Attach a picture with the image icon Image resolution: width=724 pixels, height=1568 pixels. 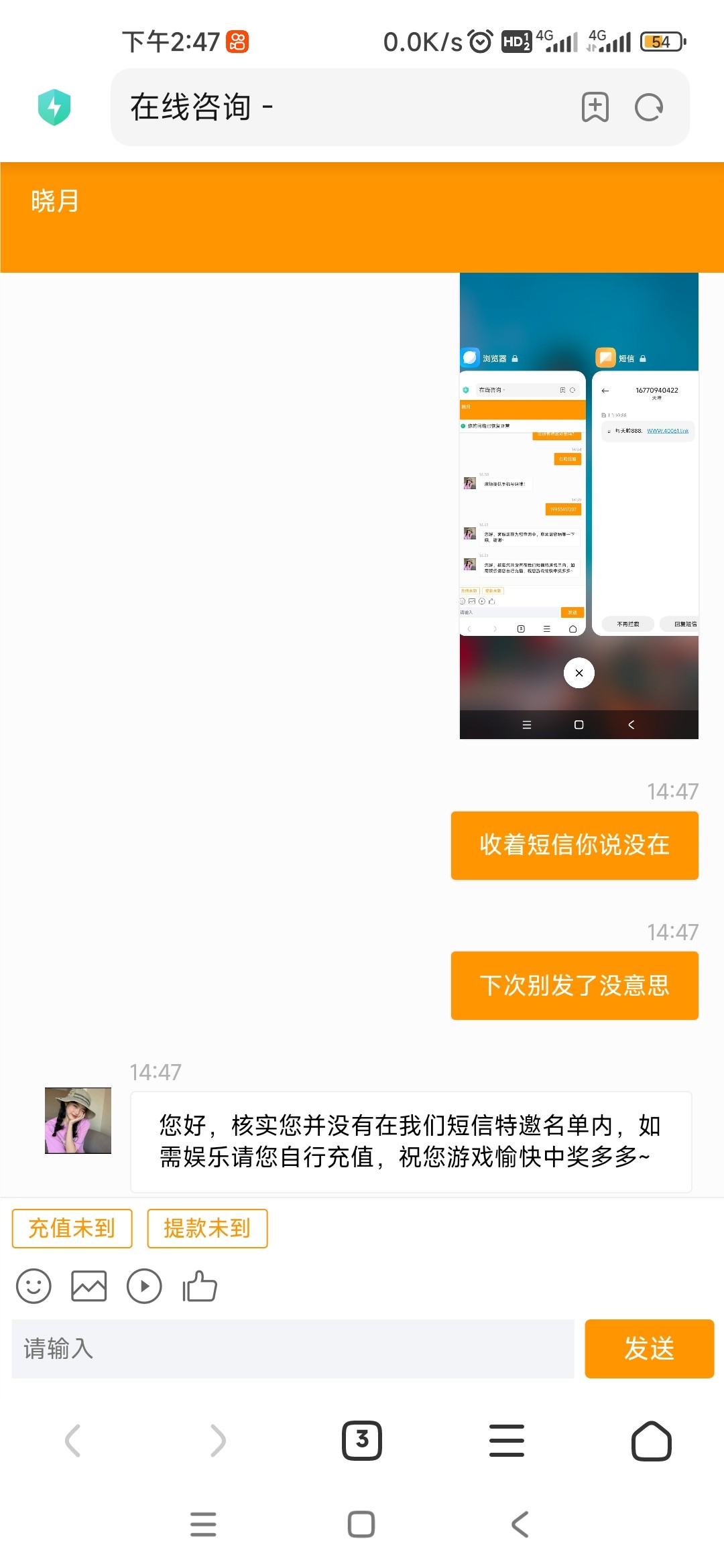[x=89, y=1286]
